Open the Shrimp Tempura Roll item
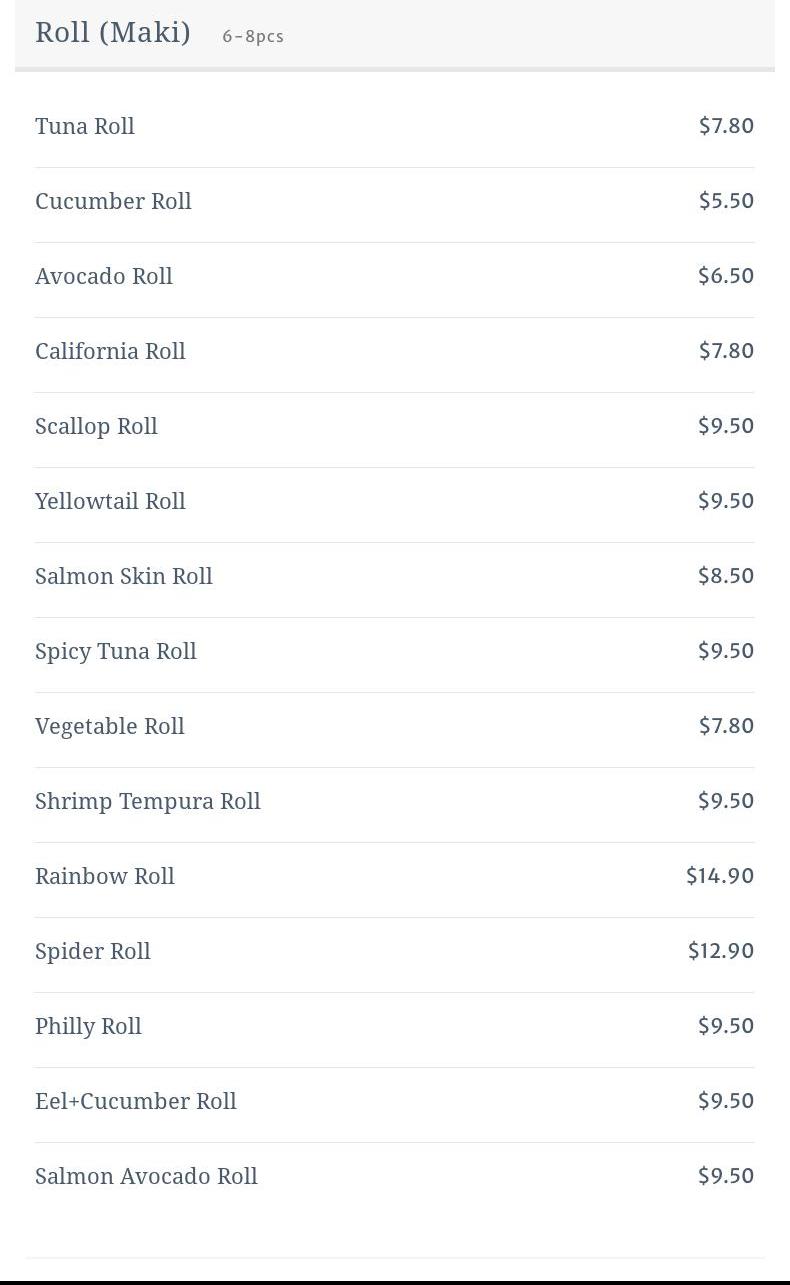790x1285 pixels. click(148, 801)
